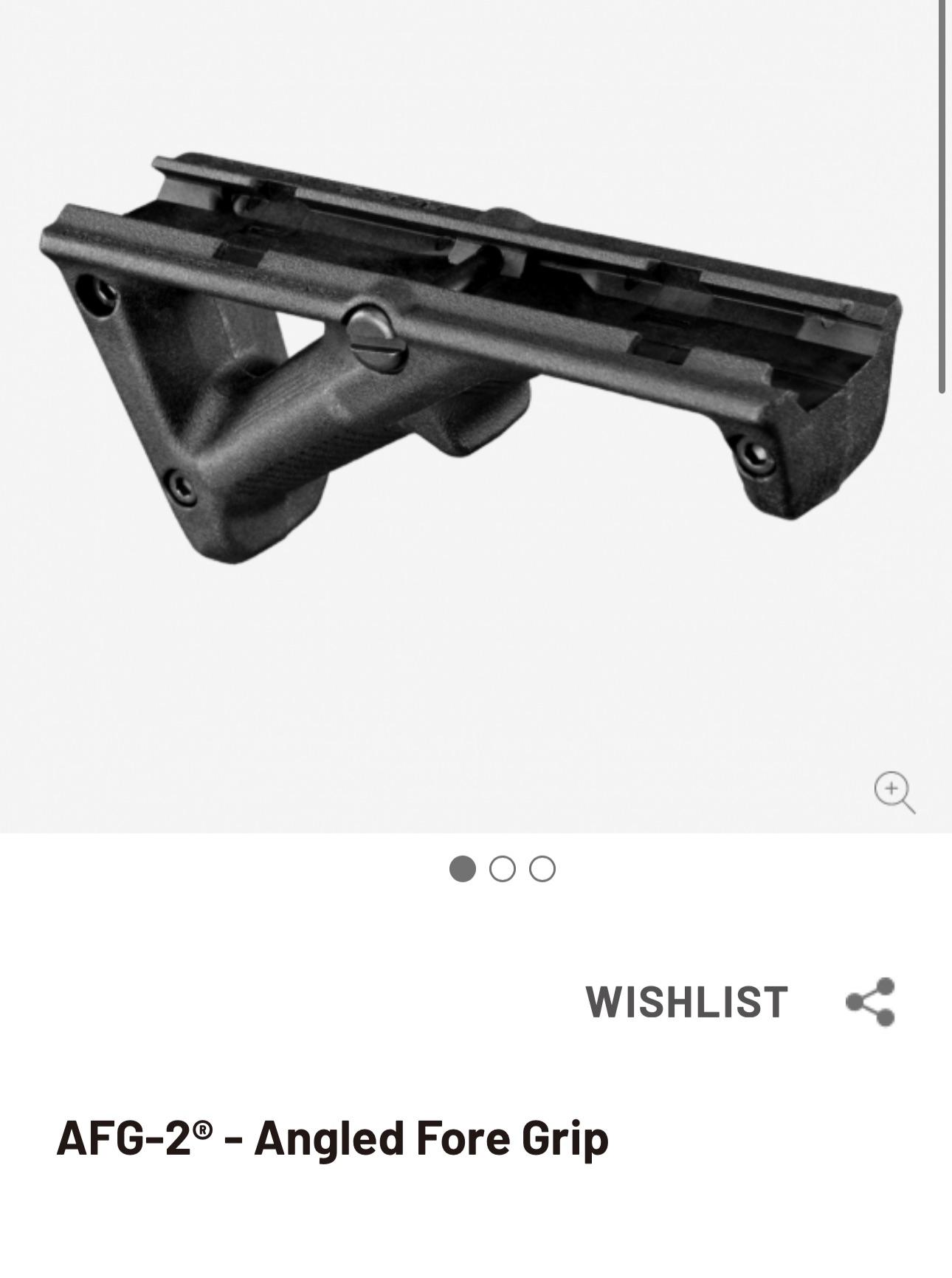Viewport: 952px width, 1278px height.
Task: Jump to the third image indicator dot
Action: click(x=542, y=869)
